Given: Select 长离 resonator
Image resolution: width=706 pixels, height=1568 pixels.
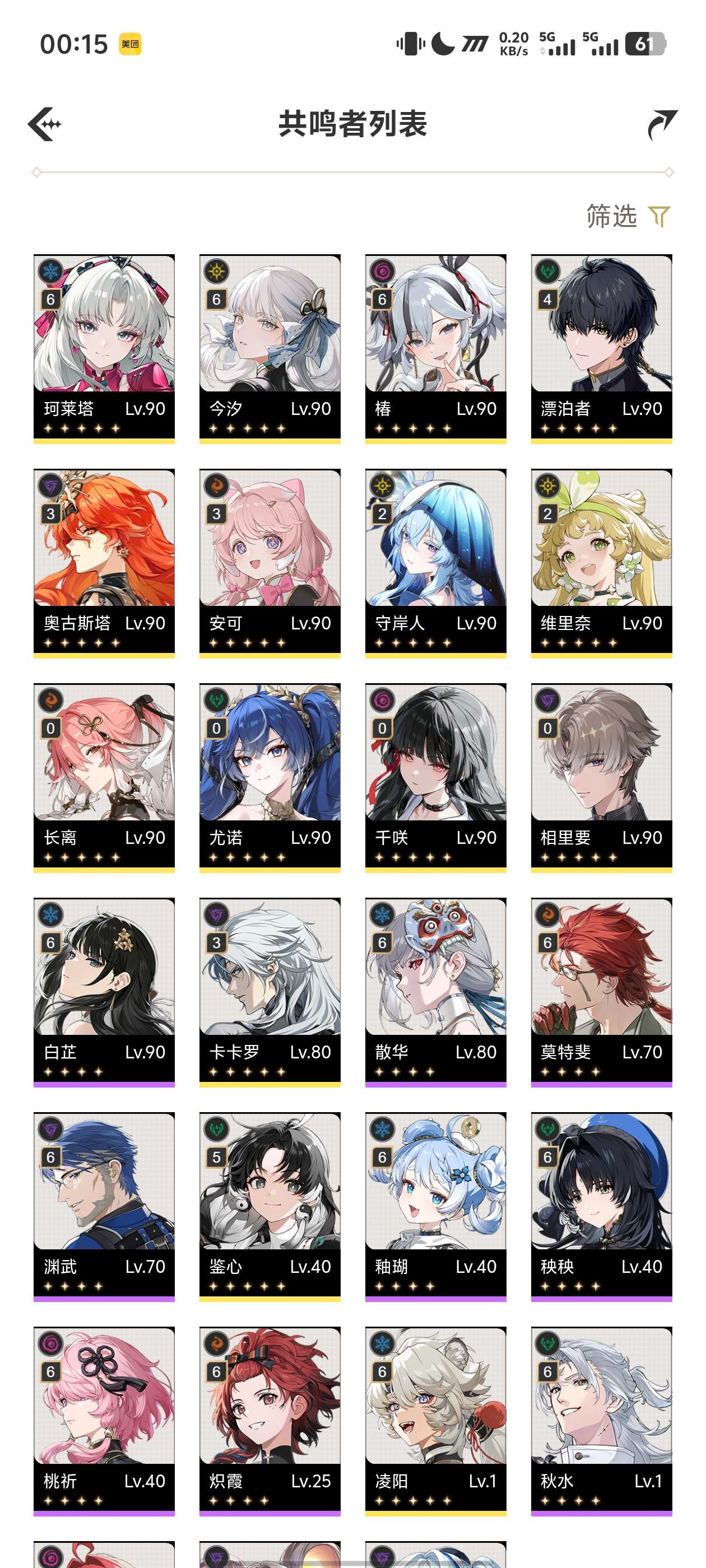Looking at the screenshot, I should click(x=104, y=777).
